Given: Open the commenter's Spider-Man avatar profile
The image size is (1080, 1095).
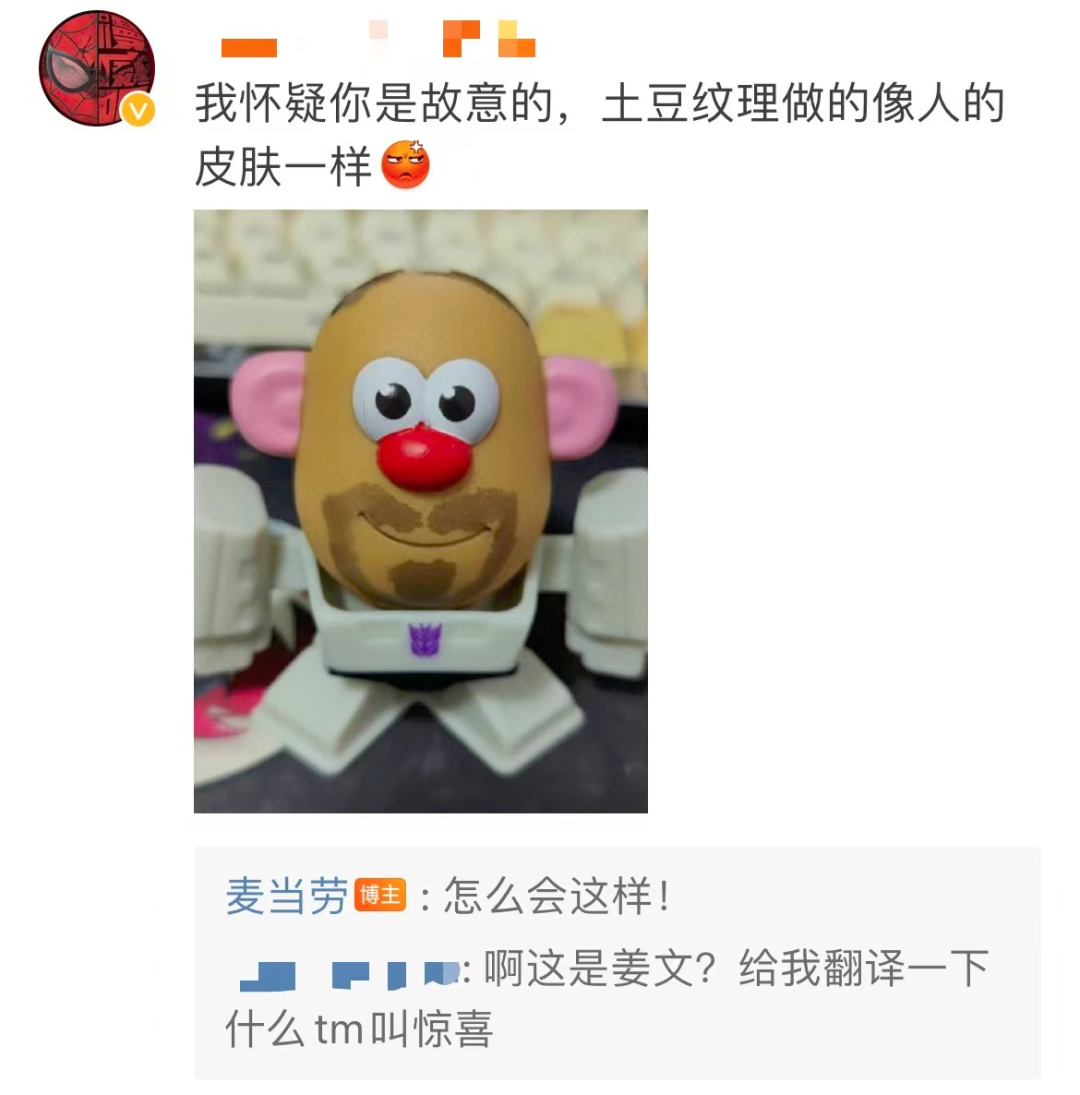Looking at the screenshot, I should point(96,69).
